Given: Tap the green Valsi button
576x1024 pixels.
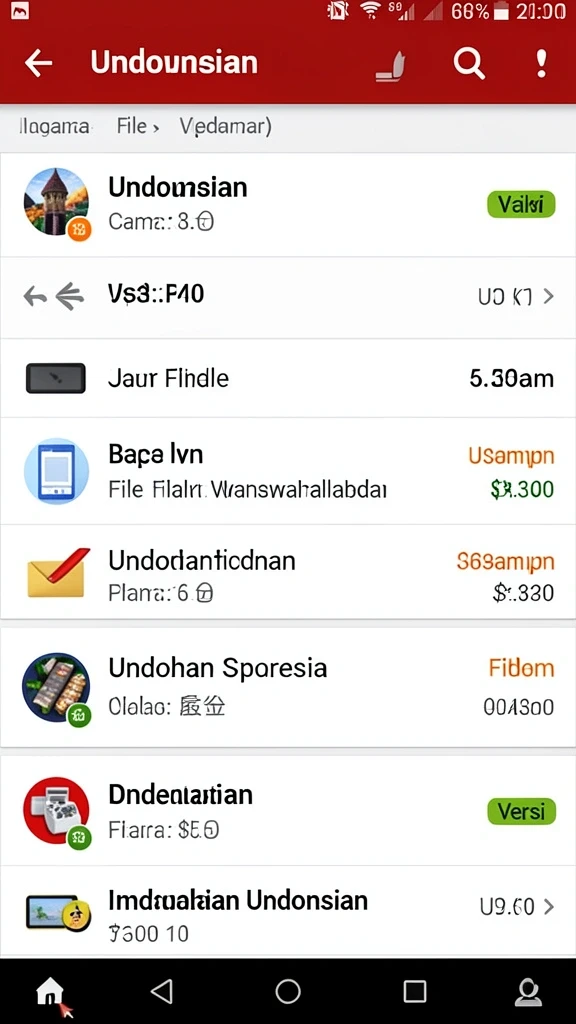Looking at the screenshot, I should [x=521, y=204].
